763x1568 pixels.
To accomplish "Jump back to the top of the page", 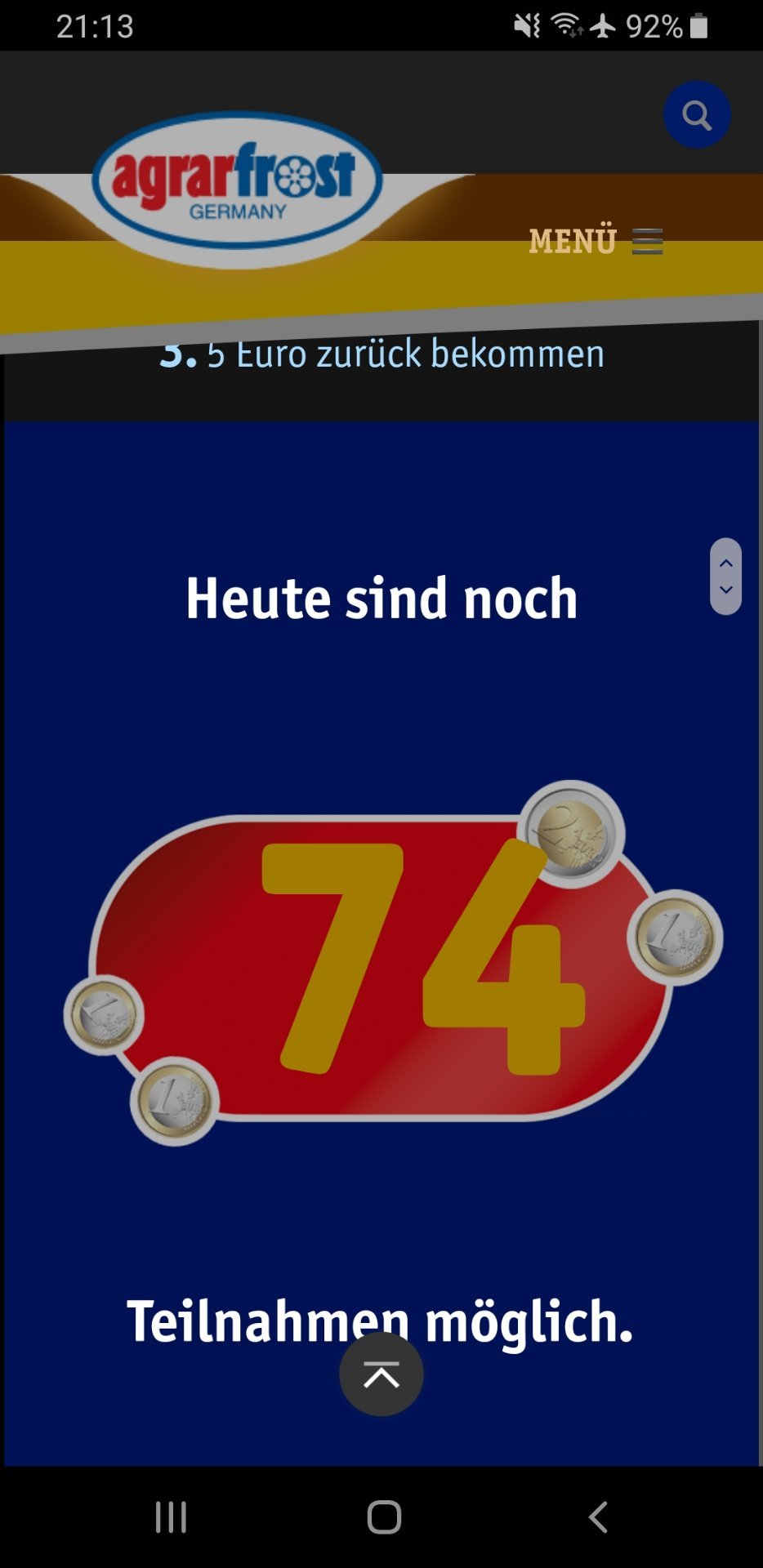I will (x=381, y=1374).
